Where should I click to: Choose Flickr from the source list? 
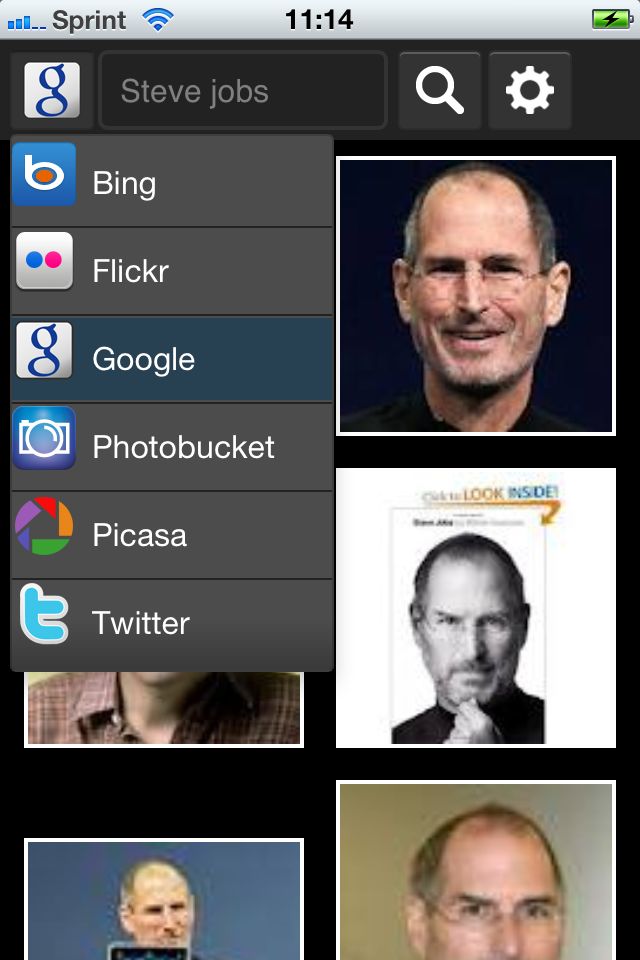pos(172,270)
